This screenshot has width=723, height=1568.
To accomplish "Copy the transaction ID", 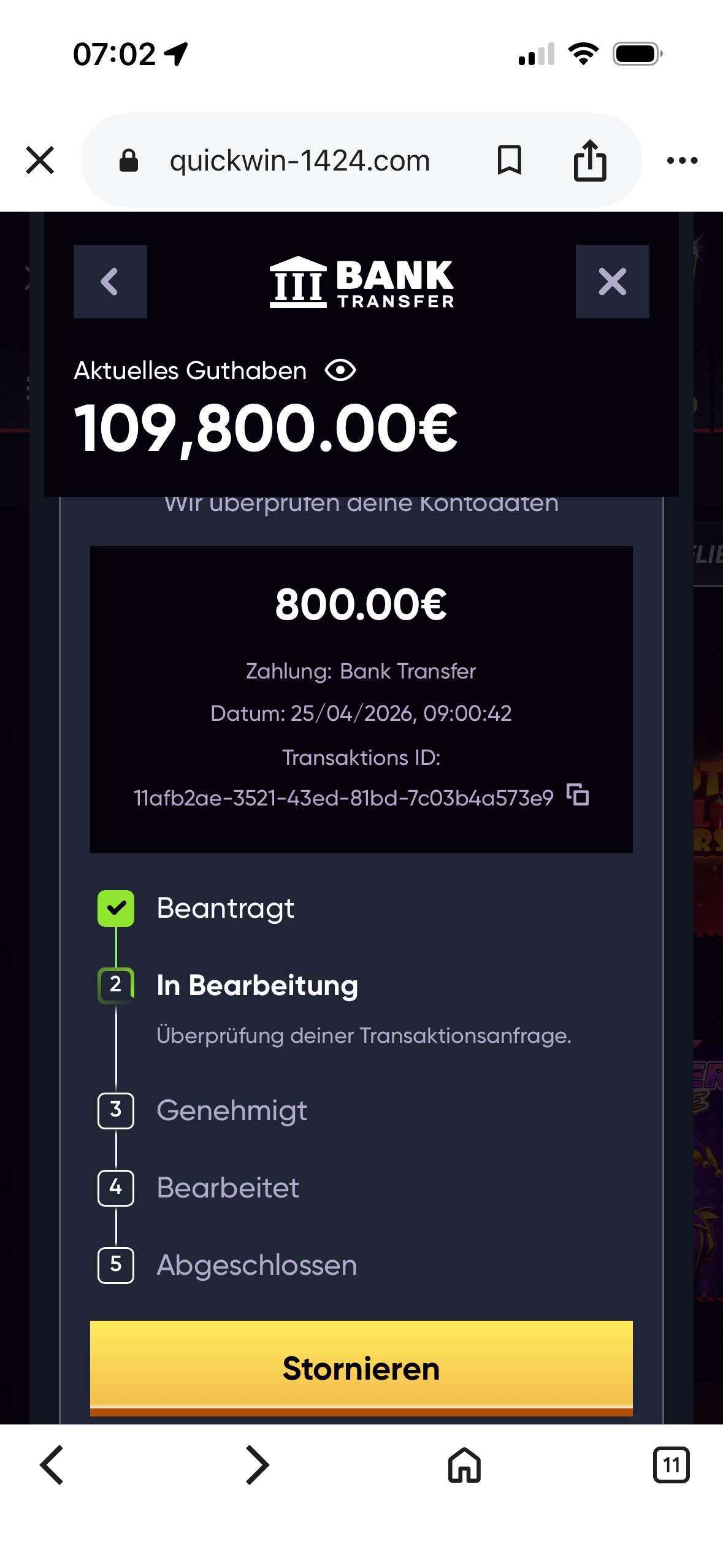I will pos(578,795).
